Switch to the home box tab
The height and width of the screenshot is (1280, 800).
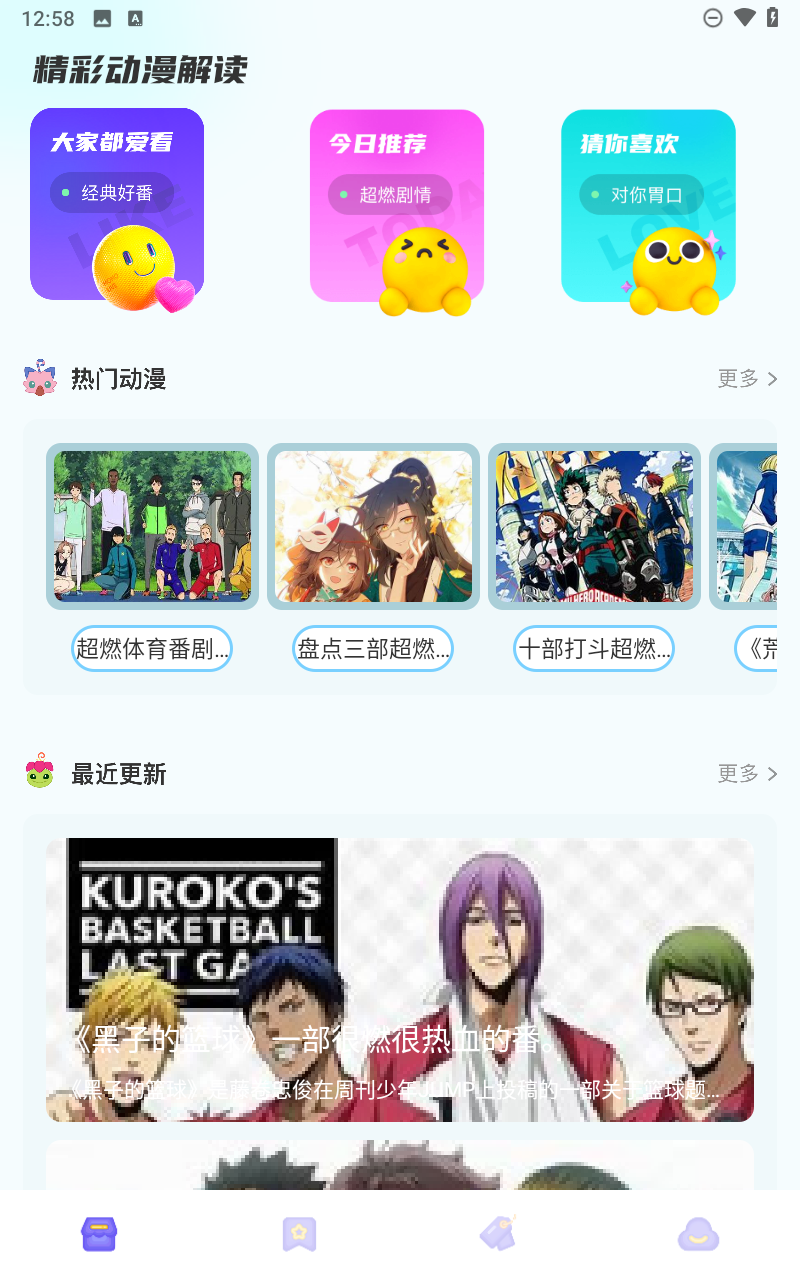tap(100, 1235)
